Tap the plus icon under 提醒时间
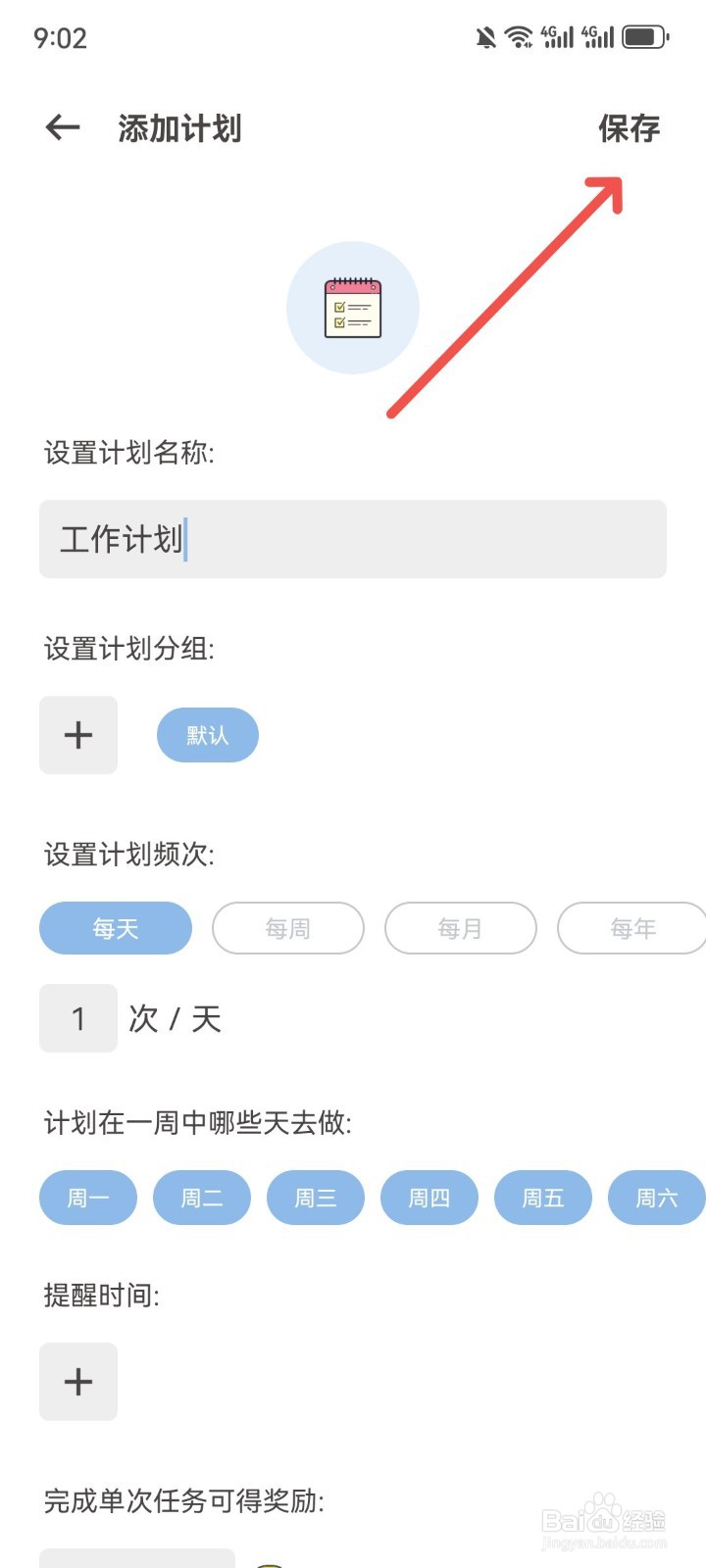 tap(77, 1382)
